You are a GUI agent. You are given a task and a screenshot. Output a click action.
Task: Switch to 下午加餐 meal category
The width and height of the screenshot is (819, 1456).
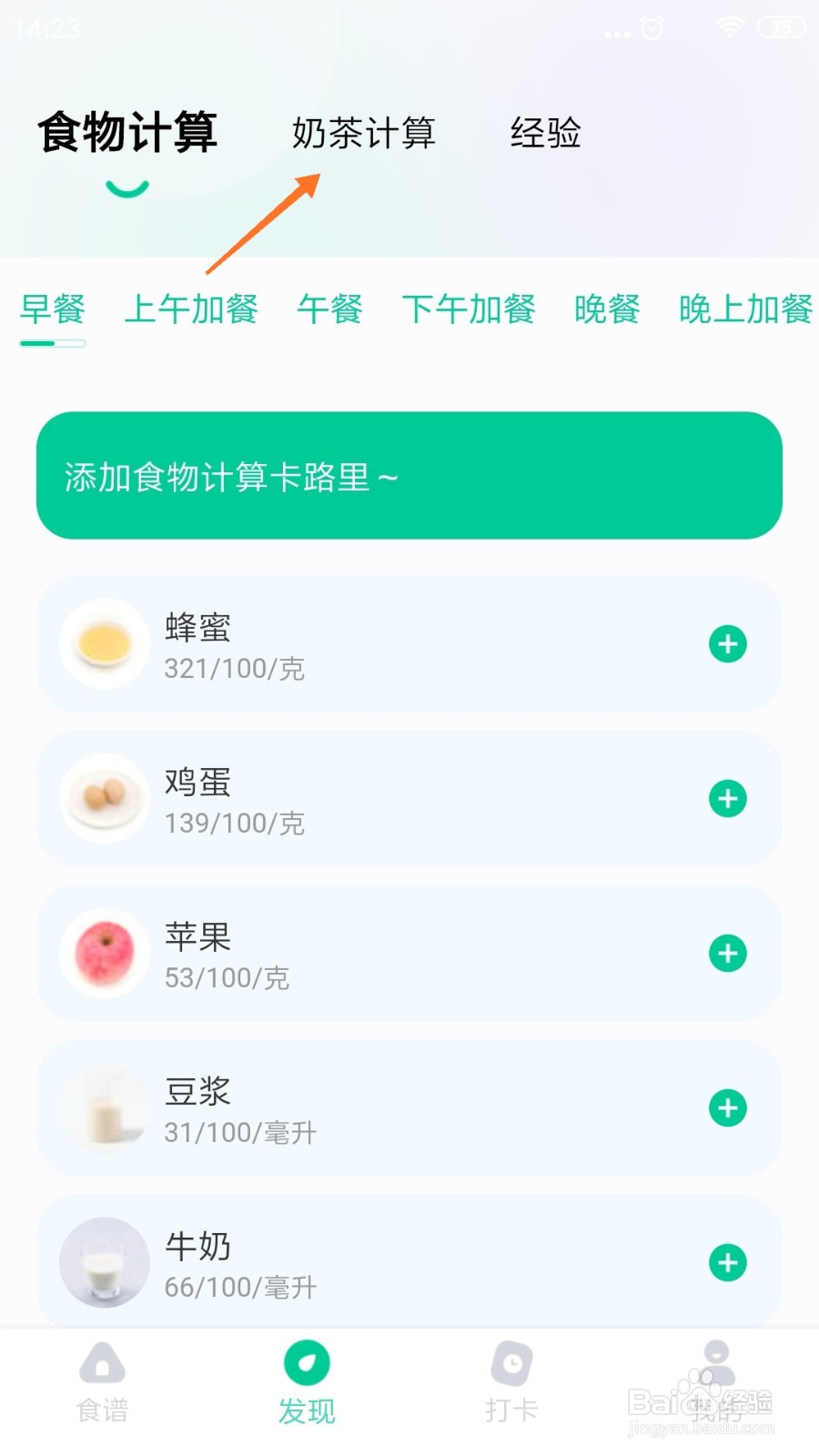tap(469, 310)
